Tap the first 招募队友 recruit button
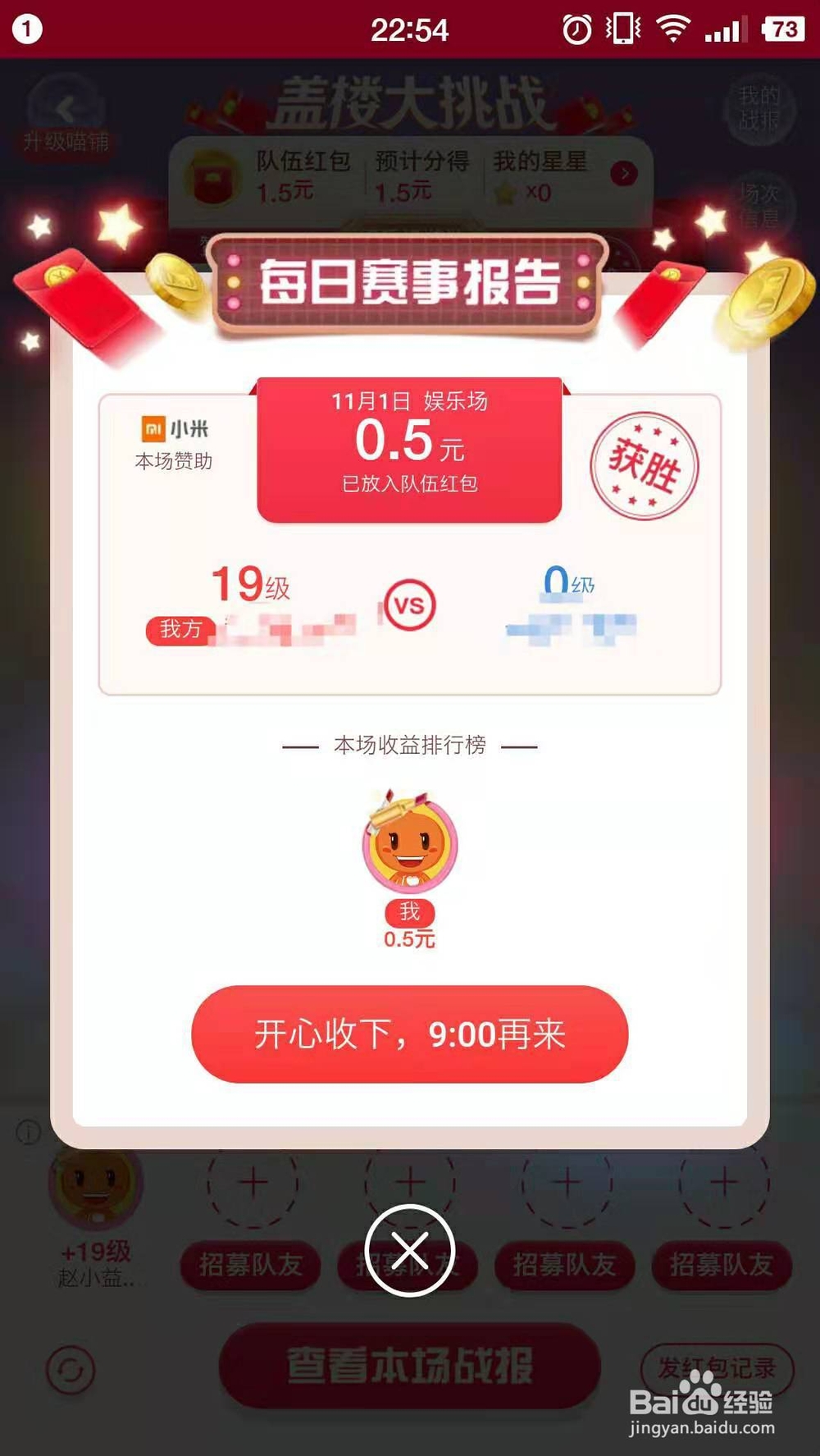Viewport: 820px width, 1456px height. [250, 1266]
